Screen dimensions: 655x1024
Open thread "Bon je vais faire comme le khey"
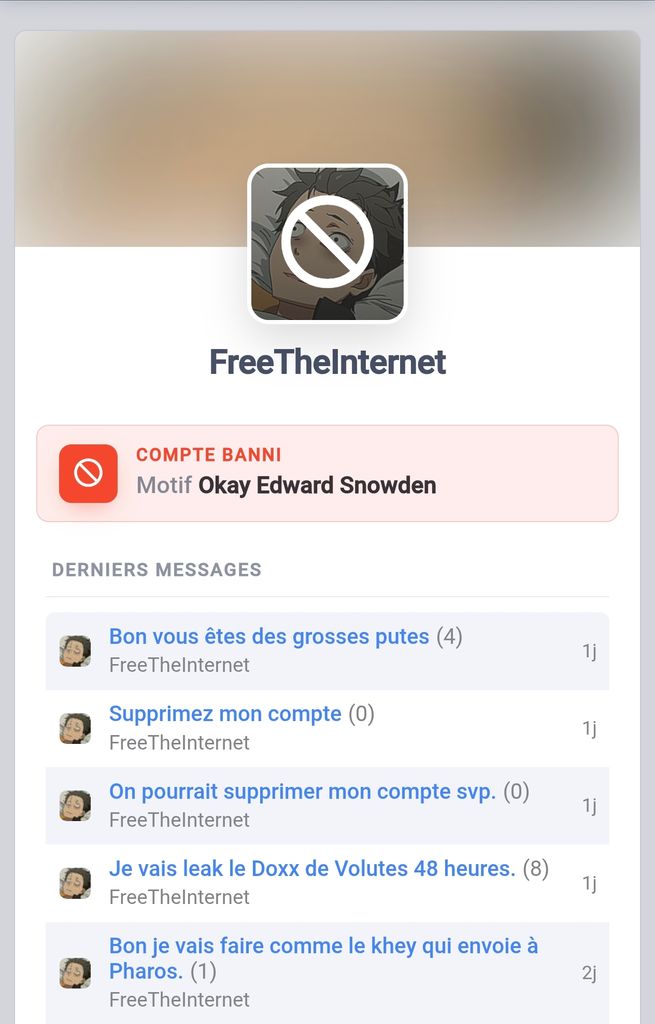tap(322, 946)
